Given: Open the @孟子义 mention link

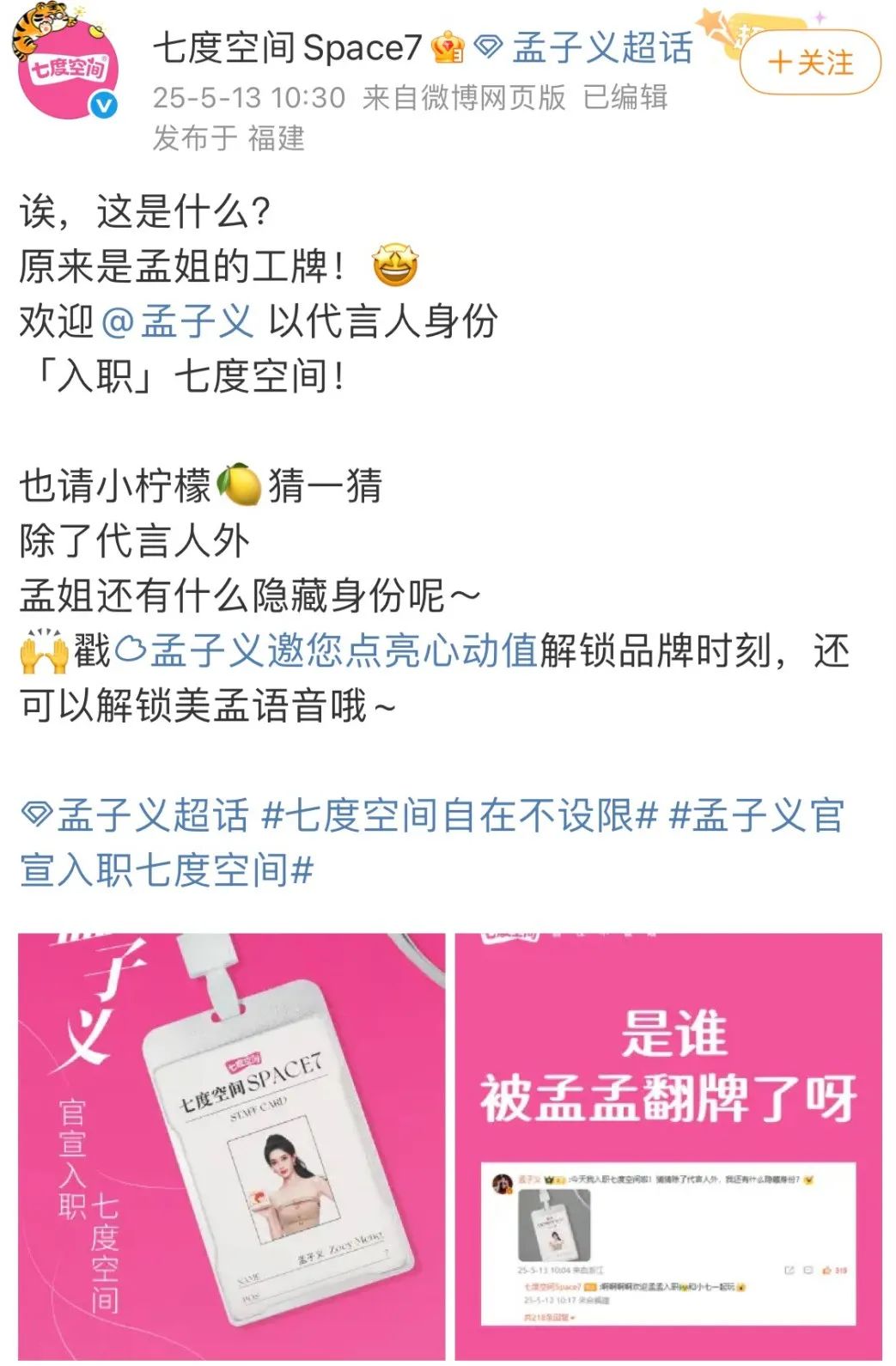Looking at the screenshot, I should click(x=179, y=320).
